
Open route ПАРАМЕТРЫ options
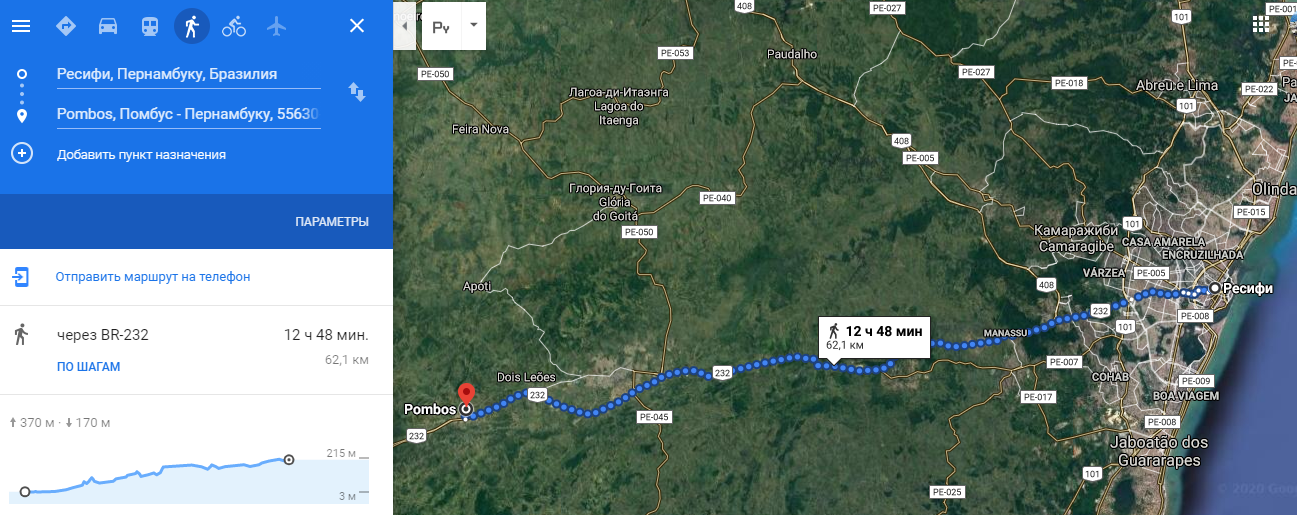pyautogui.click(x=332, y=221)
